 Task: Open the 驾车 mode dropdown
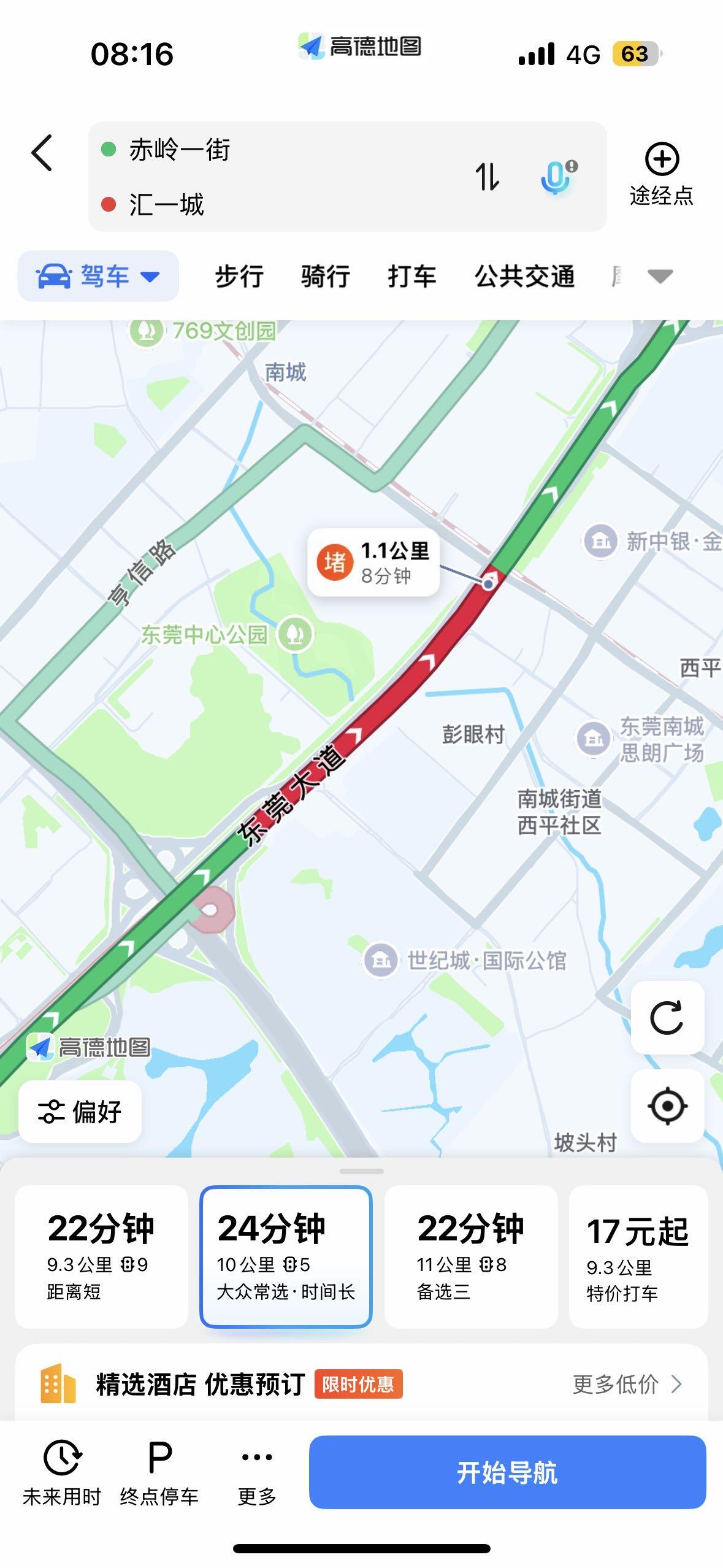tap(98, 276)
